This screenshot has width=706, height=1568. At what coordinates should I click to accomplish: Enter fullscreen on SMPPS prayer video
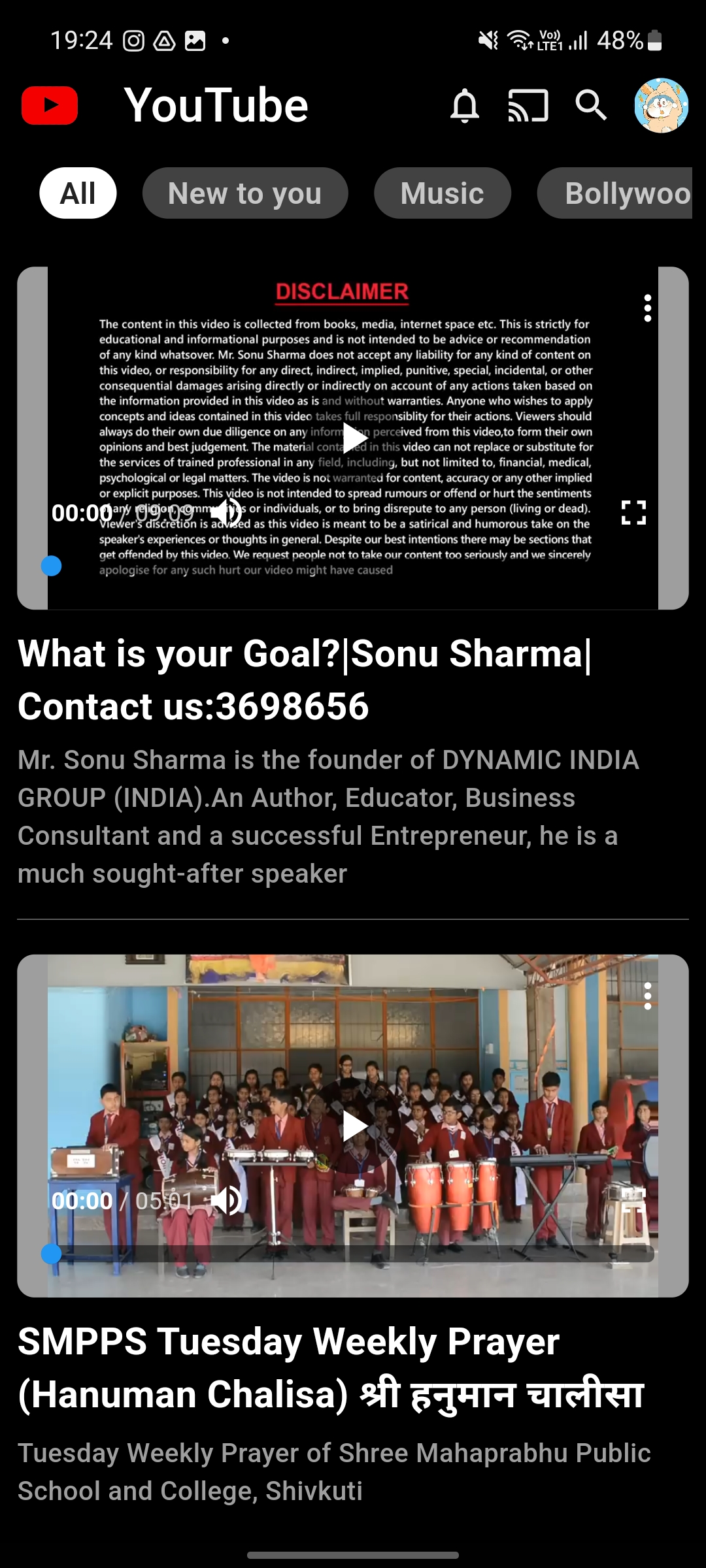(633, 1201)
